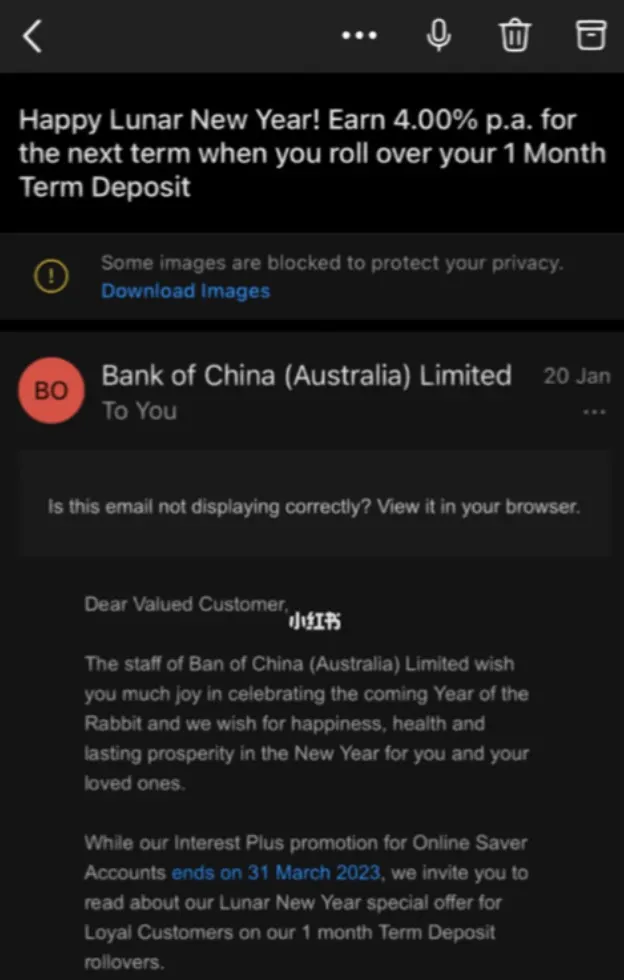Follow the 'ends on 31 March 2023' link
The image size is (624, 980).
(x=275, y=872)
